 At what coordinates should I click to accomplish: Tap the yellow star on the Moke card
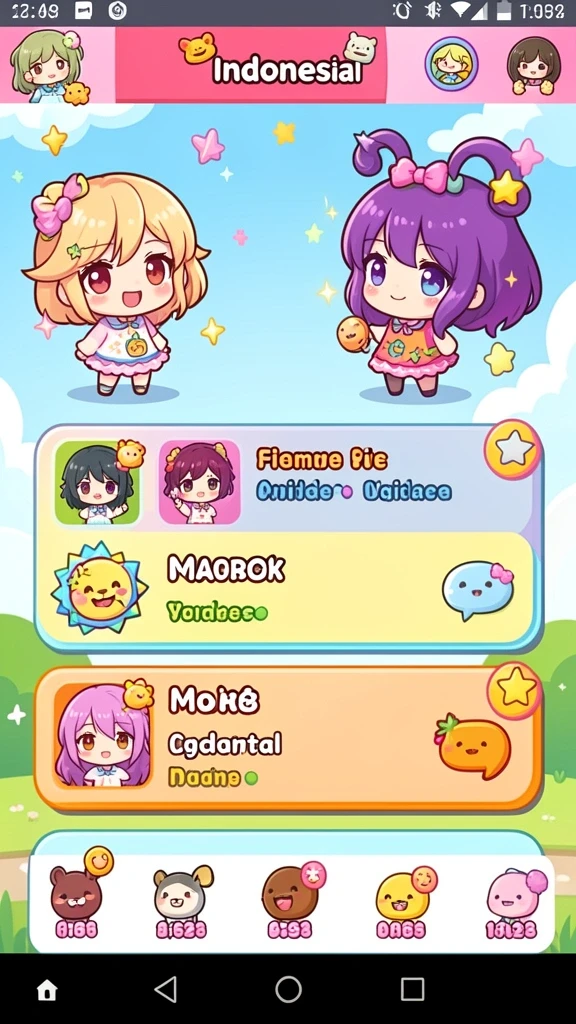[x=515, y=690]
